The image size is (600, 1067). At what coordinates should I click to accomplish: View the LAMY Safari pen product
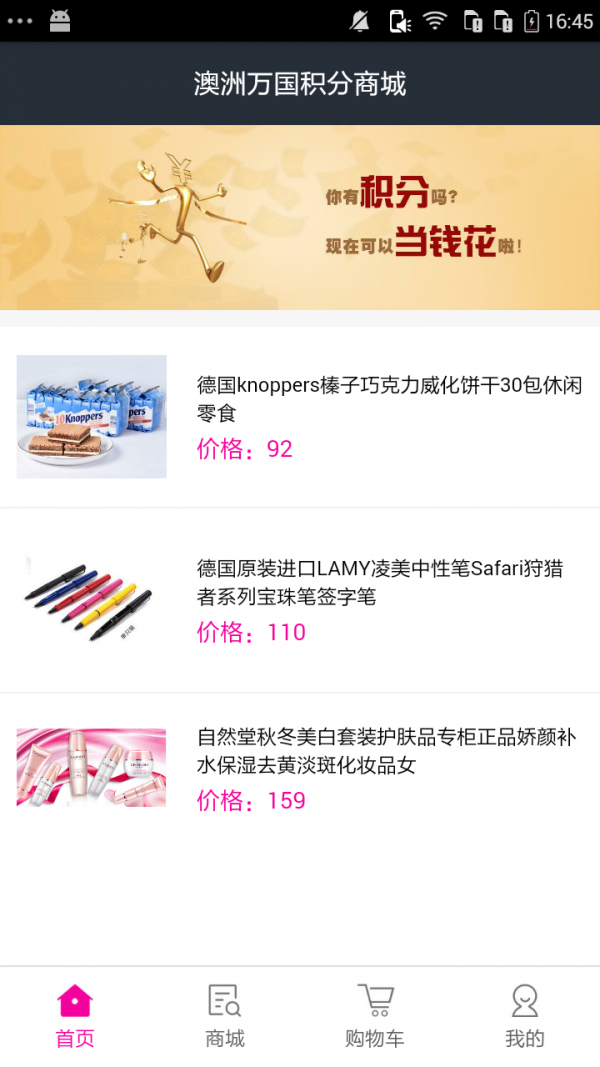380,583
